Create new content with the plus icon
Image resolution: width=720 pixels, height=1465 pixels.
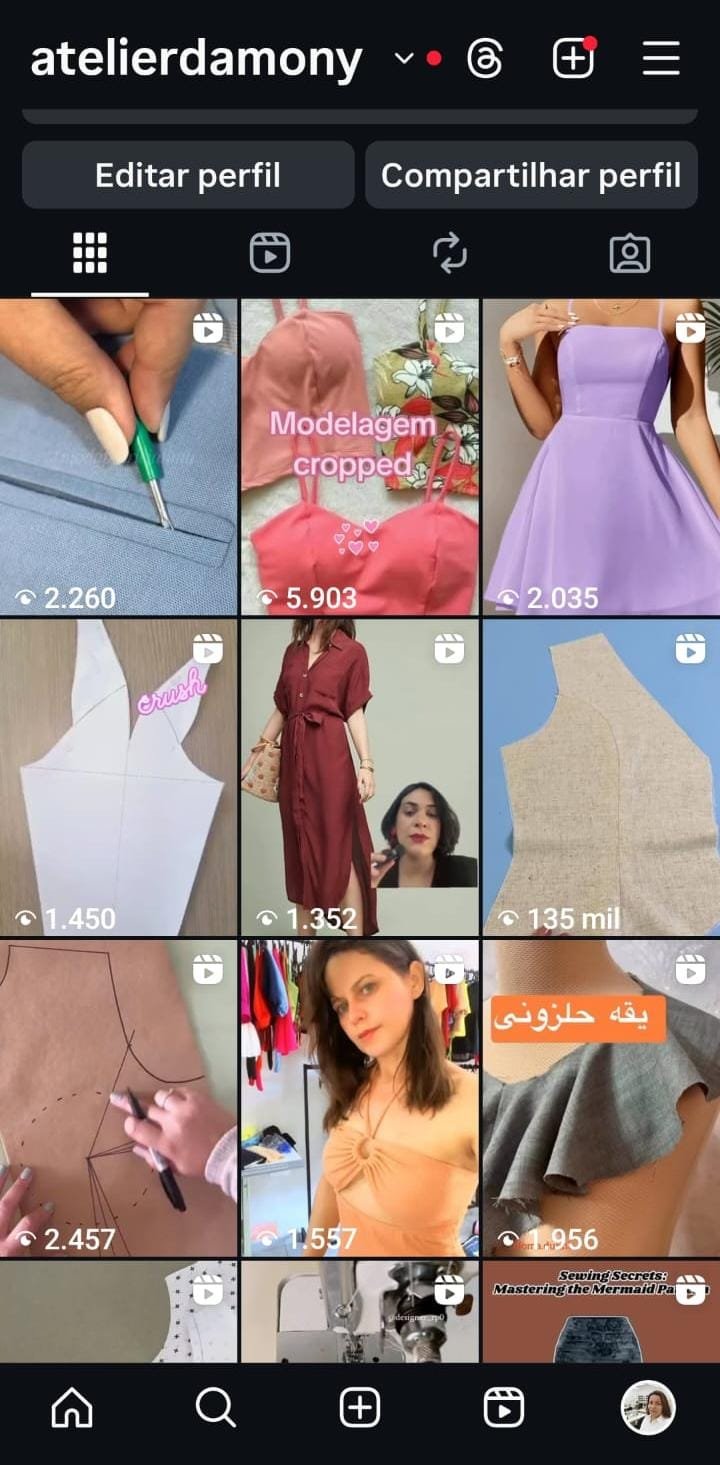click(574, 59)
